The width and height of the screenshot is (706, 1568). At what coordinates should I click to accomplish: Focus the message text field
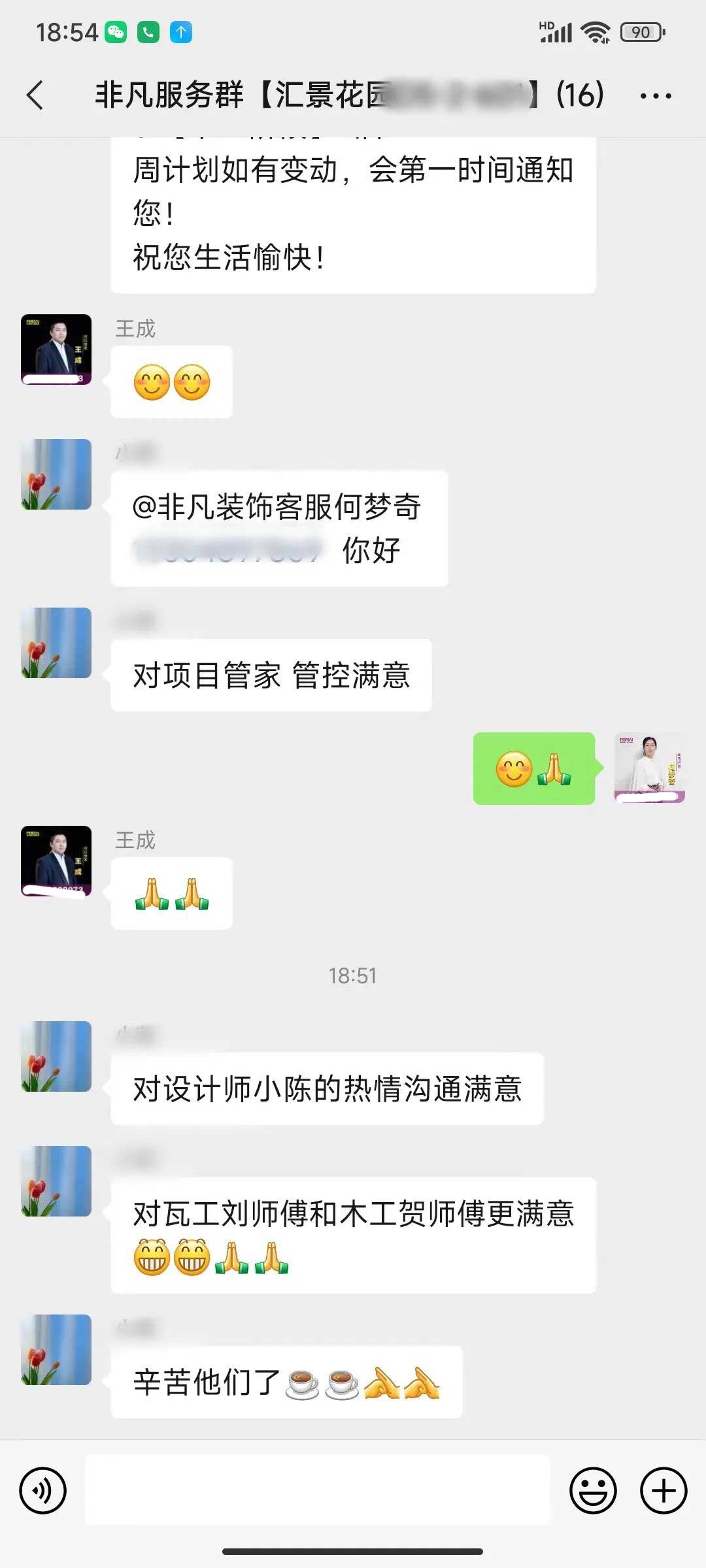(318, 1490)
